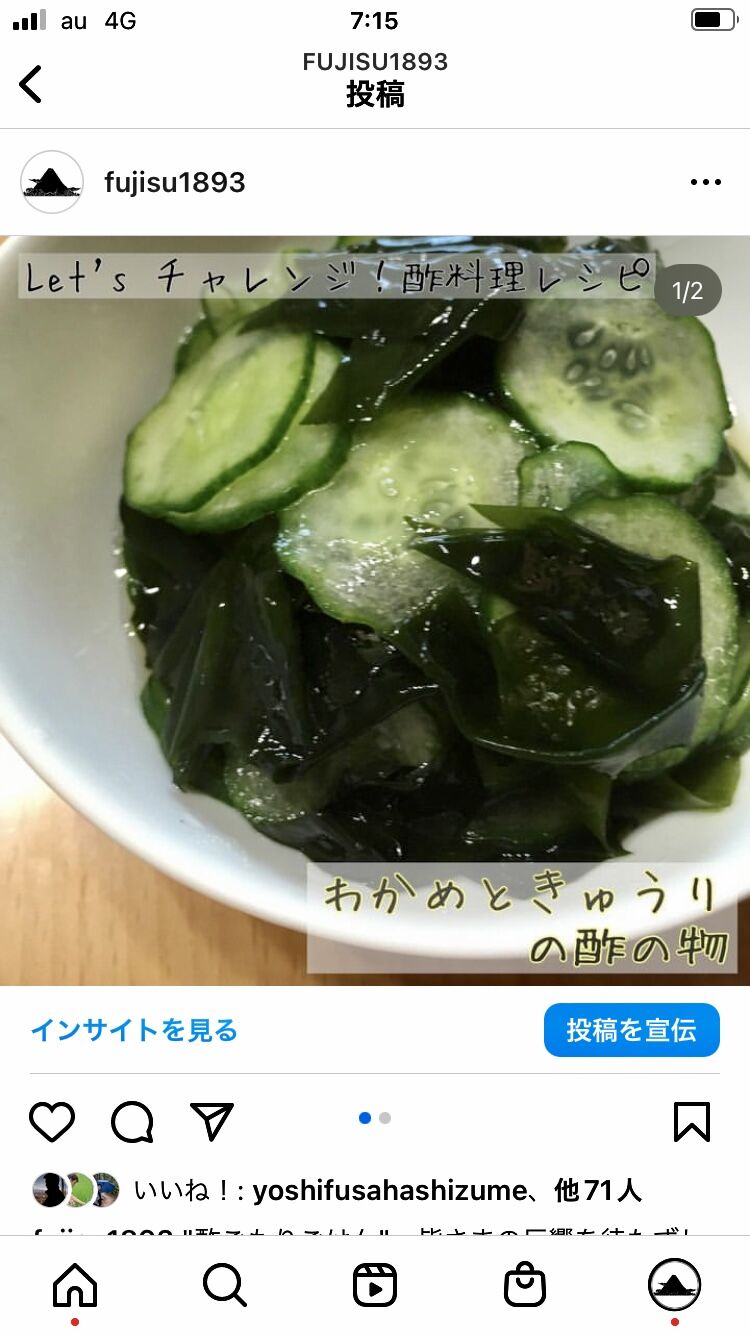This screenshot has width=750, height=1334.
Task: Open the fujisu1893 profile avatar
Action: [52, 182]
